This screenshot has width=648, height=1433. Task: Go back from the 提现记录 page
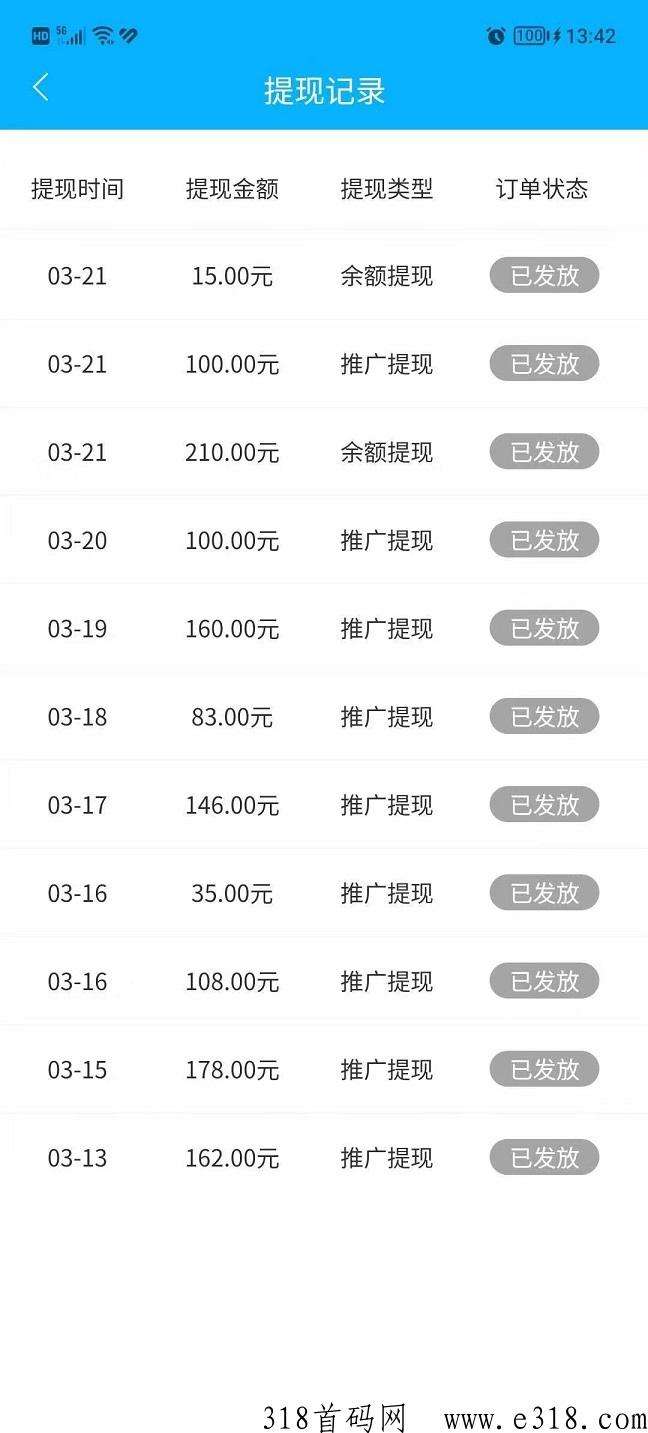coord(41,88)
